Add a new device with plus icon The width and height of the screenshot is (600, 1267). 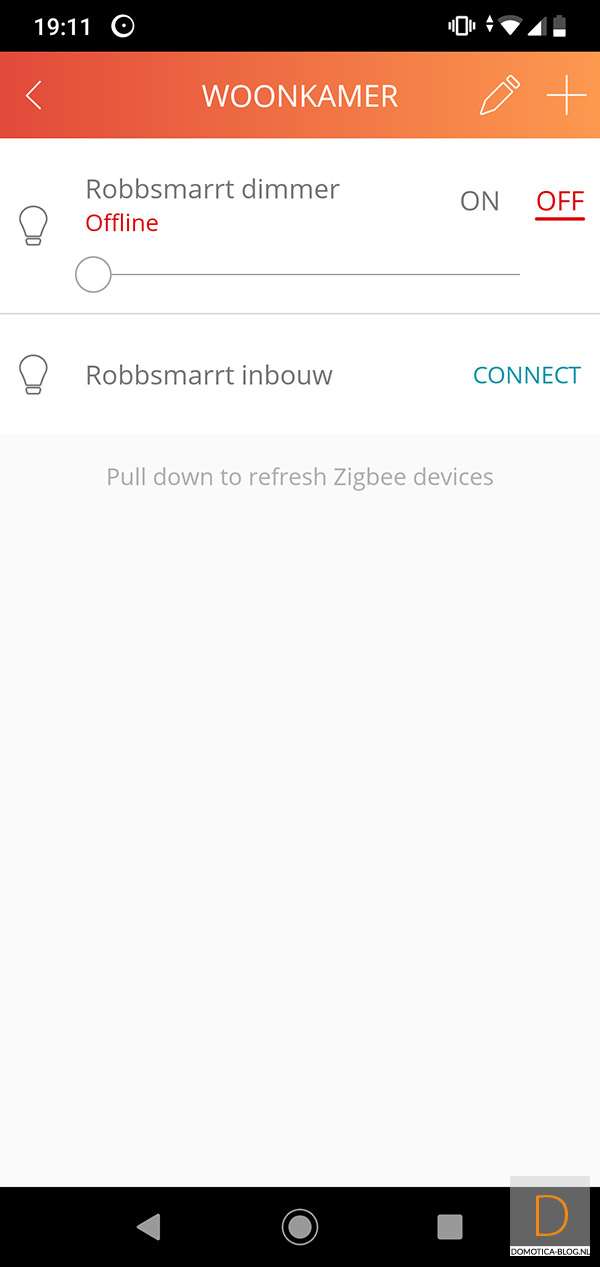(x=566, y=96)
